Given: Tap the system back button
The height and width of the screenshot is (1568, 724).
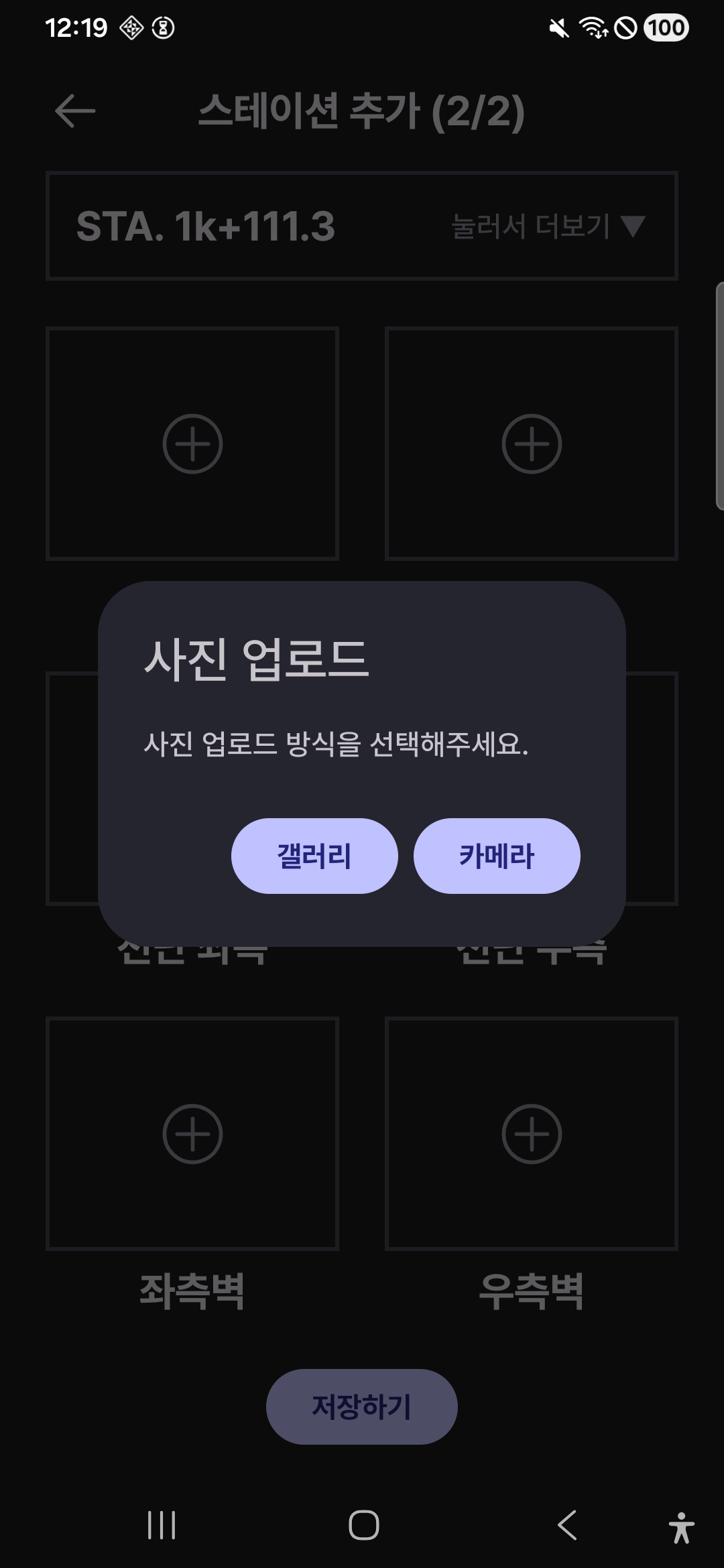Looking at the screenshot, I should pyautogui.click(x=567, y=1525).
